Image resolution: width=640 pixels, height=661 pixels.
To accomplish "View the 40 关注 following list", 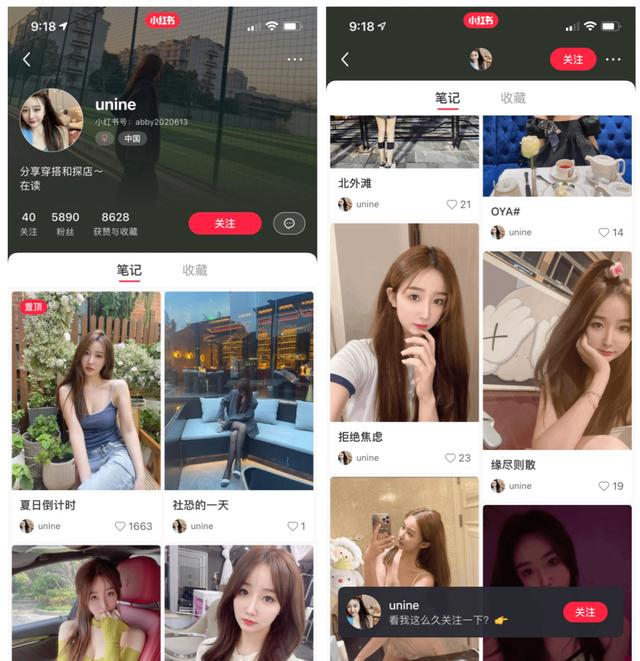I will (28, 223).
